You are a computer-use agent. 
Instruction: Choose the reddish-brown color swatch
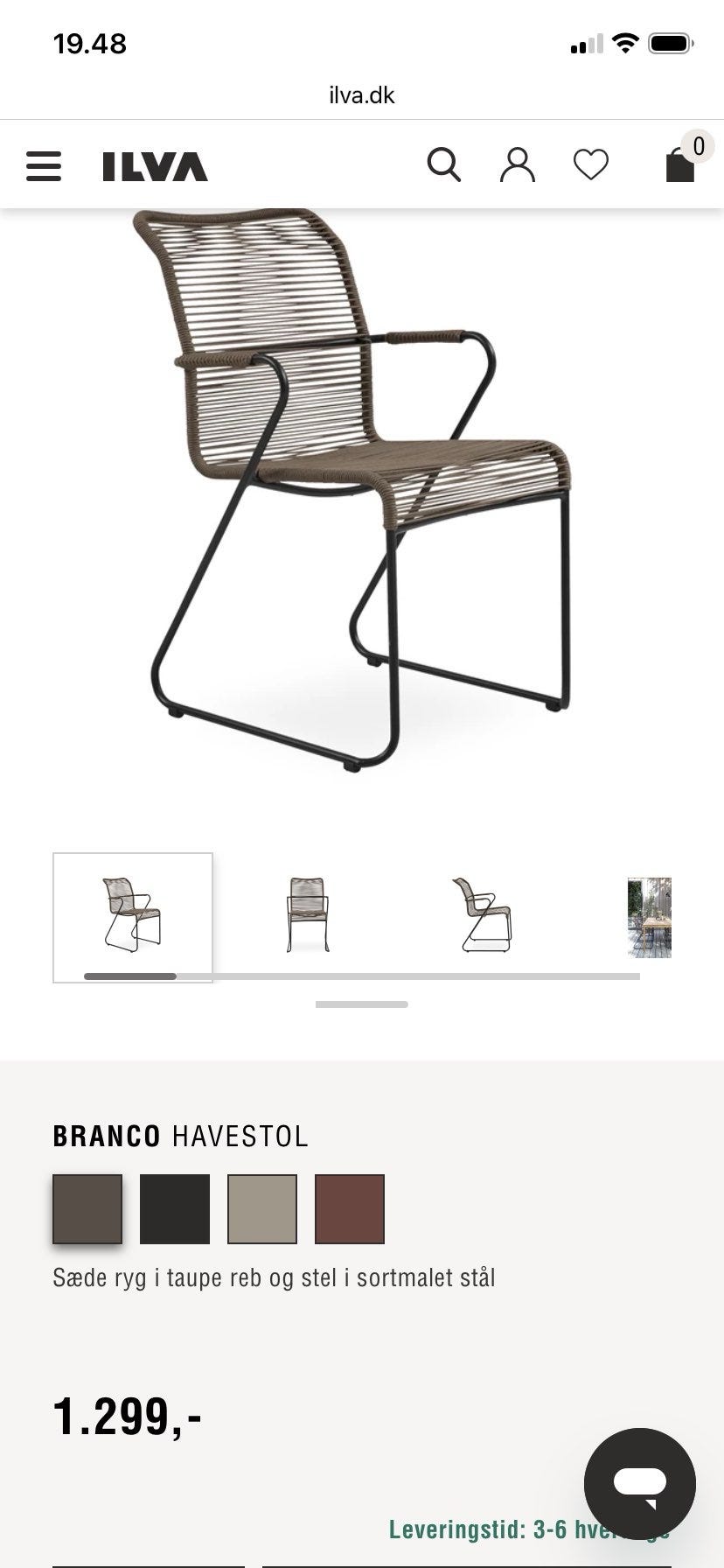[350, 1209]
